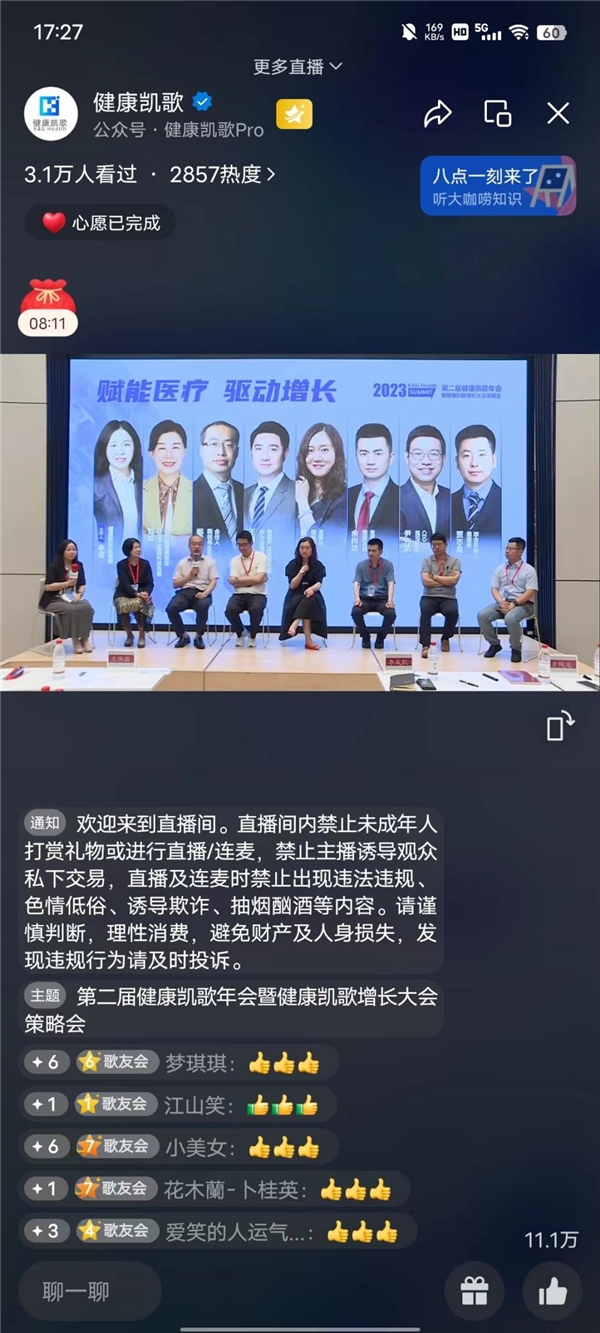Like the live stream
600x1333 pixels.
[552, 1291]
